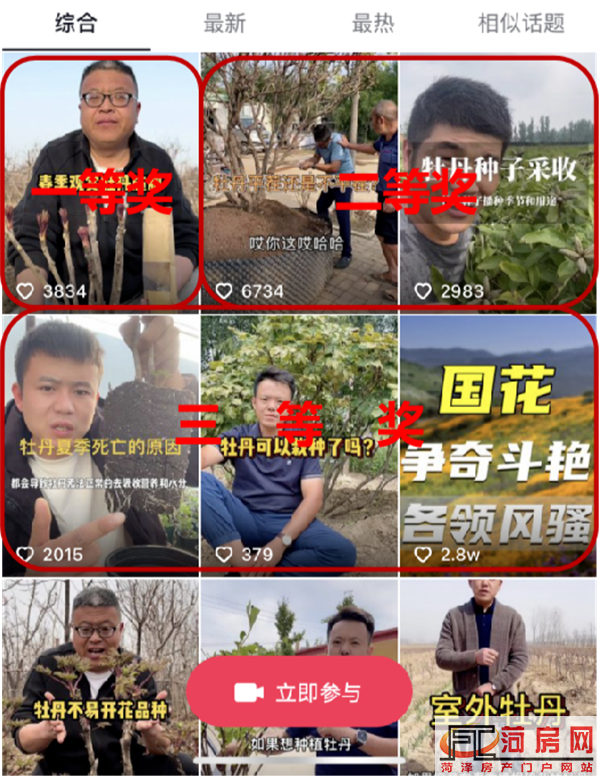The width and height of the screenshot is (600, 776).
Task: Open the 相似话题 tab
Action: [x=521, y=23]
